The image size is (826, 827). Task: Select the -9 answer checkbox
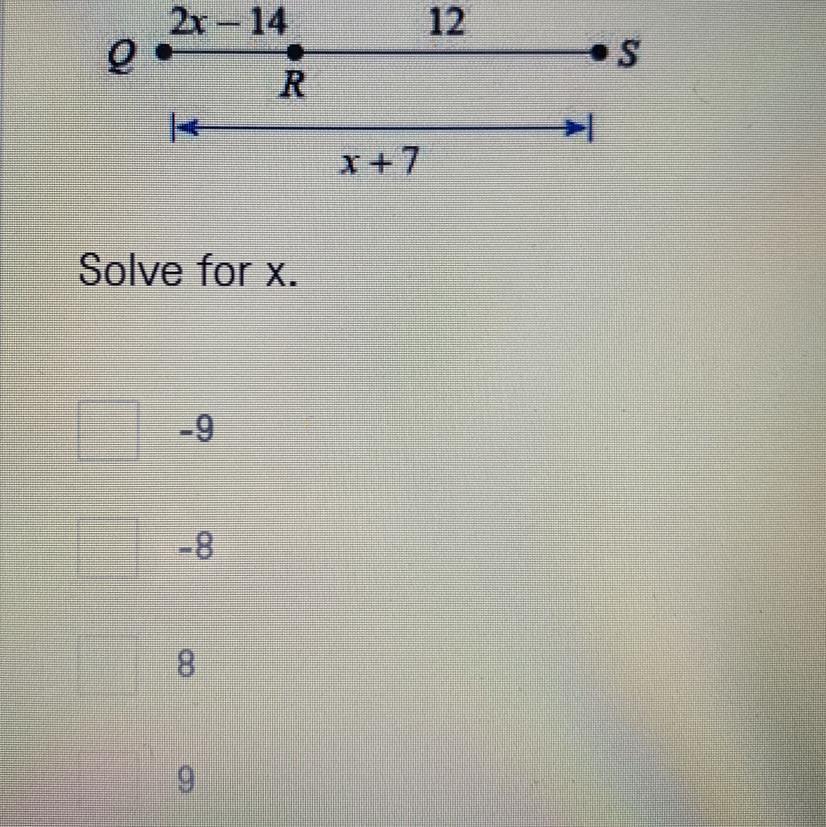[x=109, y=430]
